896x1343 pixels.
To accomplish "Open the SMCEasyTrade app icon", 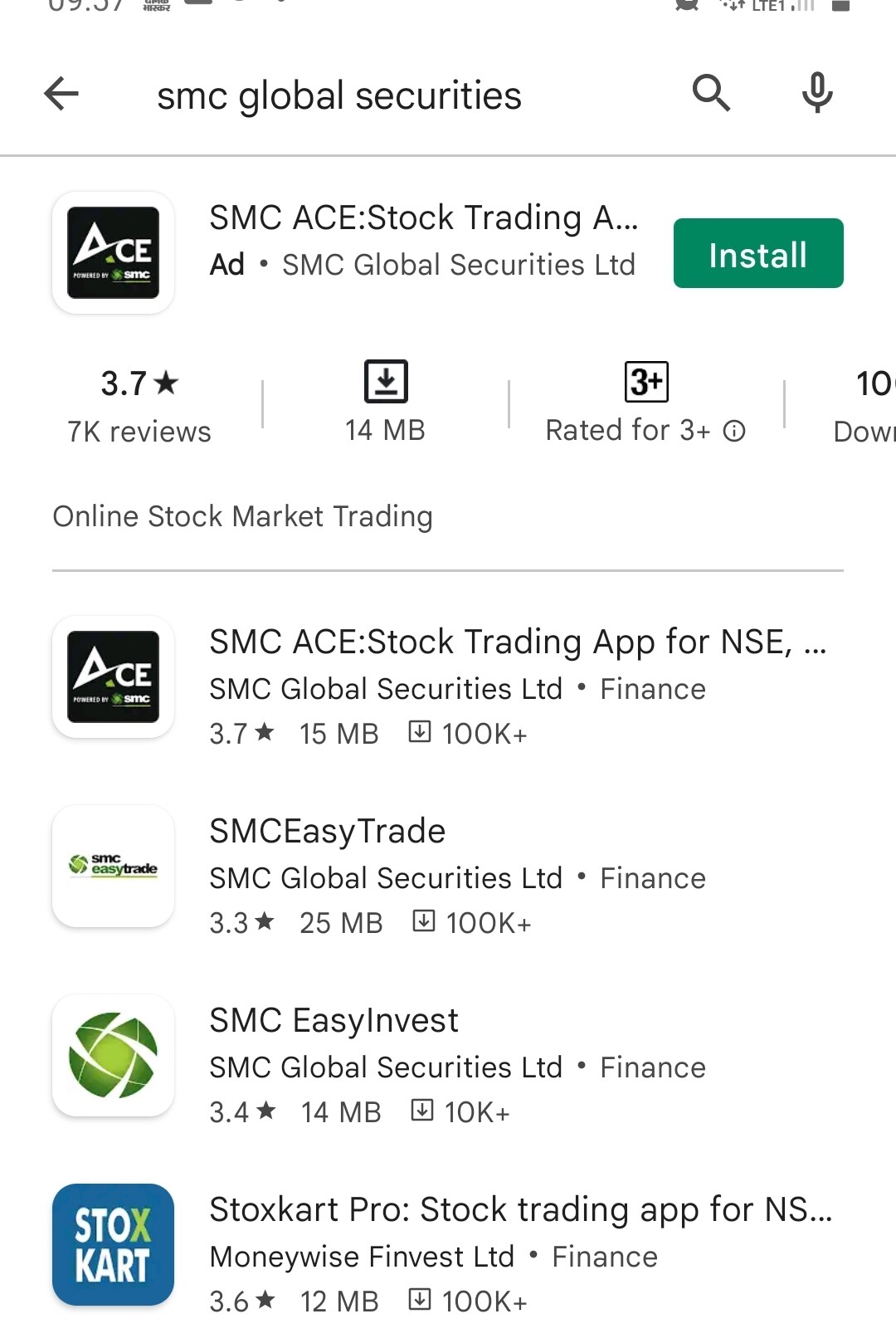I will [113, 866].
